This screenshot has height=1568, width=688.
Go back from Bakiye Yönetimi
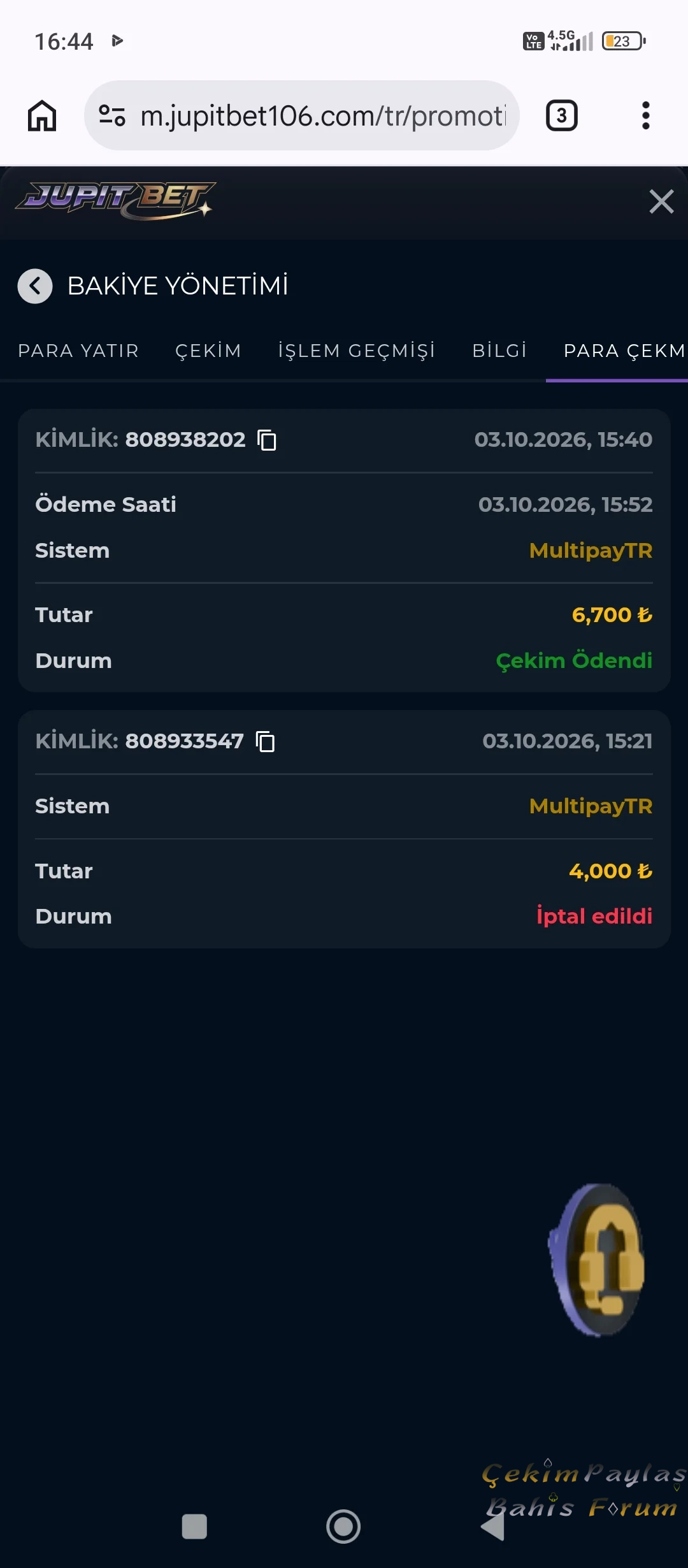click(35, 286)
